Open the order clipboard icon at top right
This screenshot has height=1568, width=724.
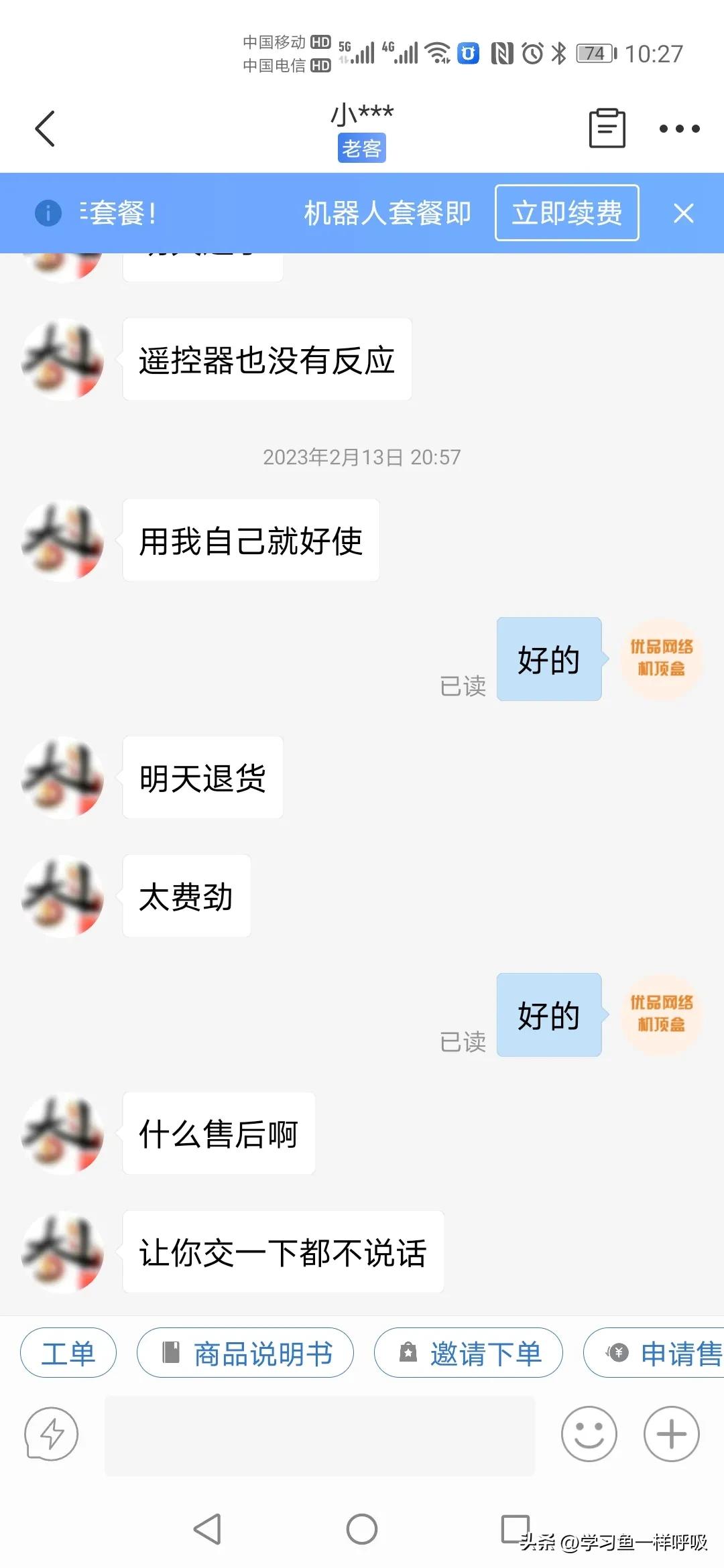tap(607, 127)
